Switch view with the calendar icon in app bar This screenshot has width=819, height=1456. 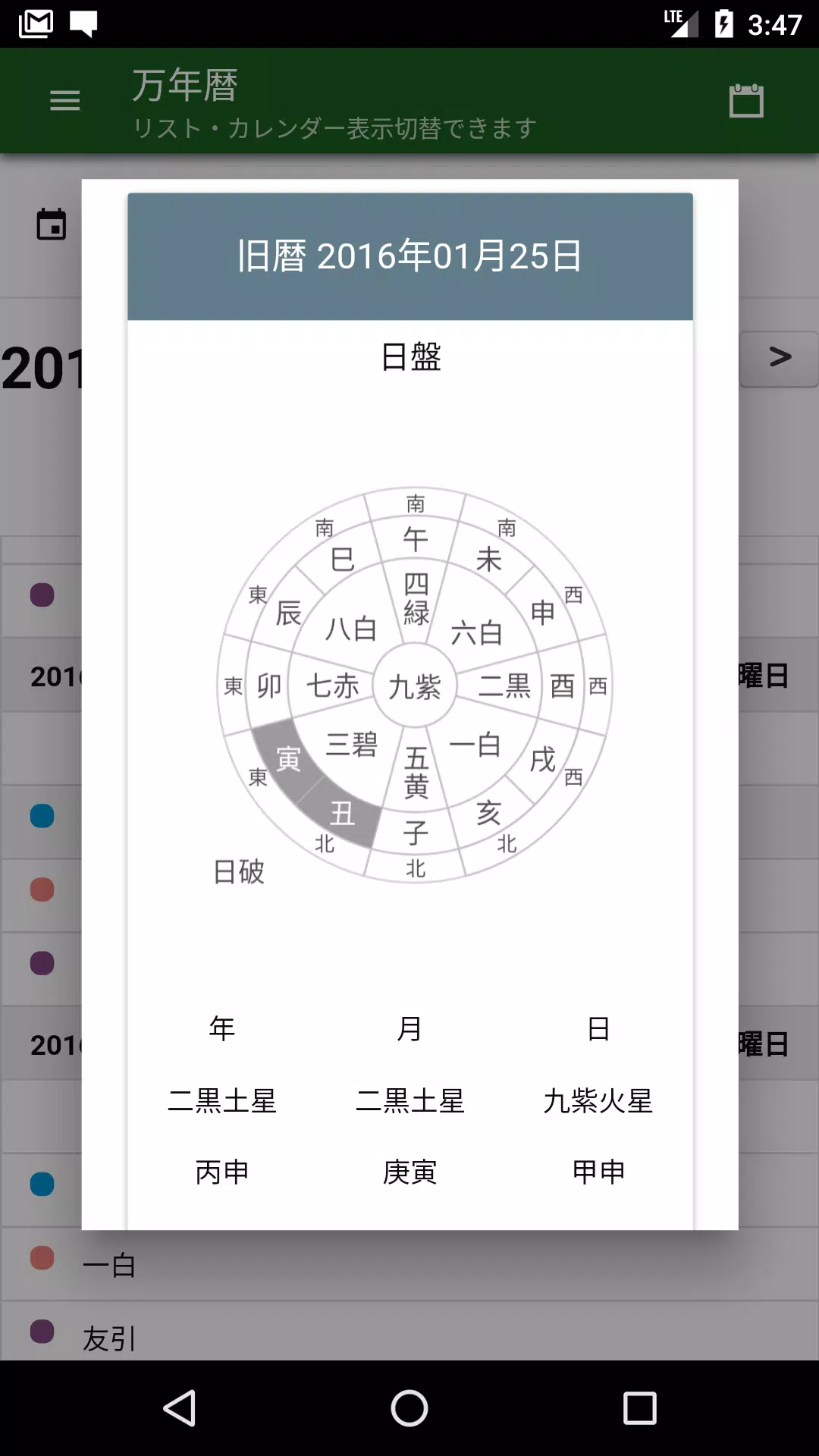pyautogui.click(x=746, y=100)
